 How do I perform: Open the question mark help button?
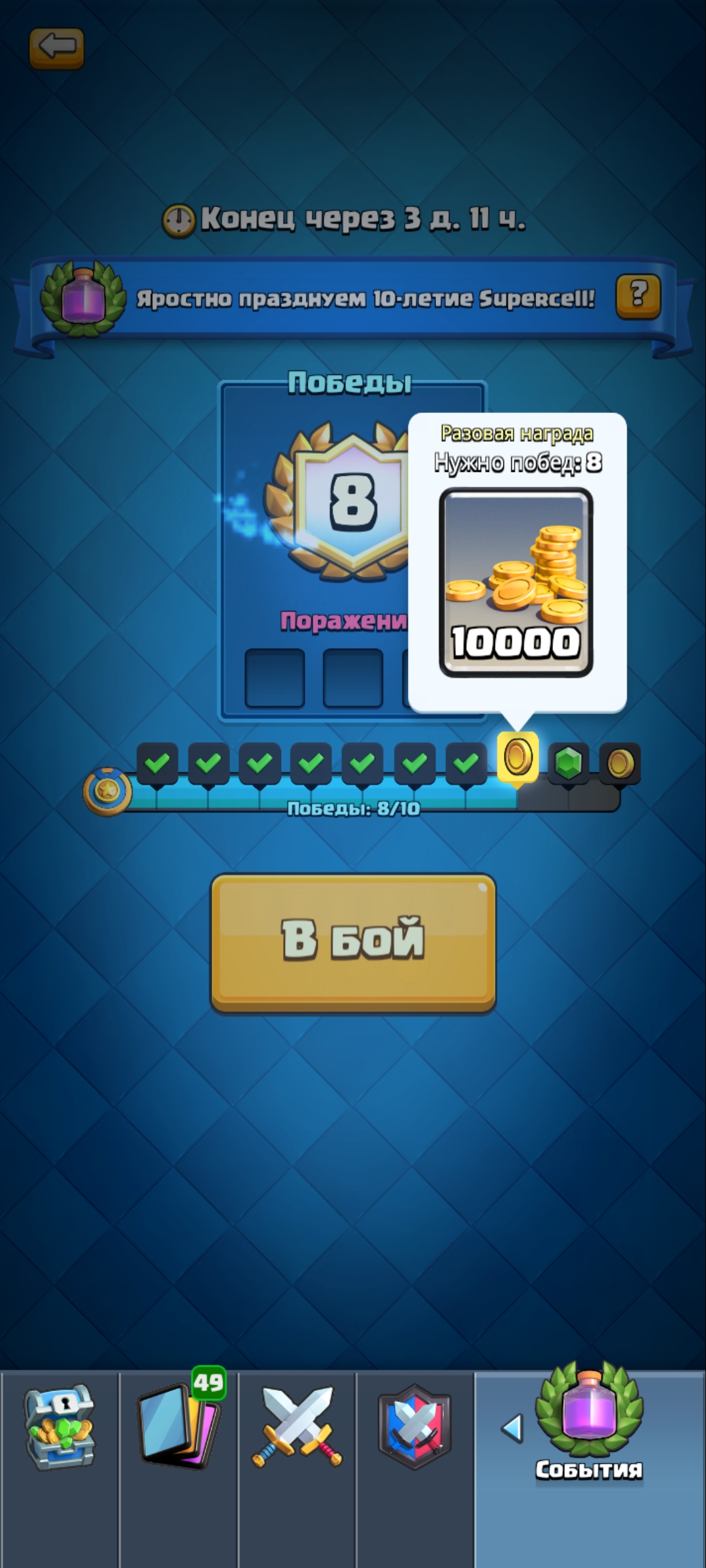637,296
